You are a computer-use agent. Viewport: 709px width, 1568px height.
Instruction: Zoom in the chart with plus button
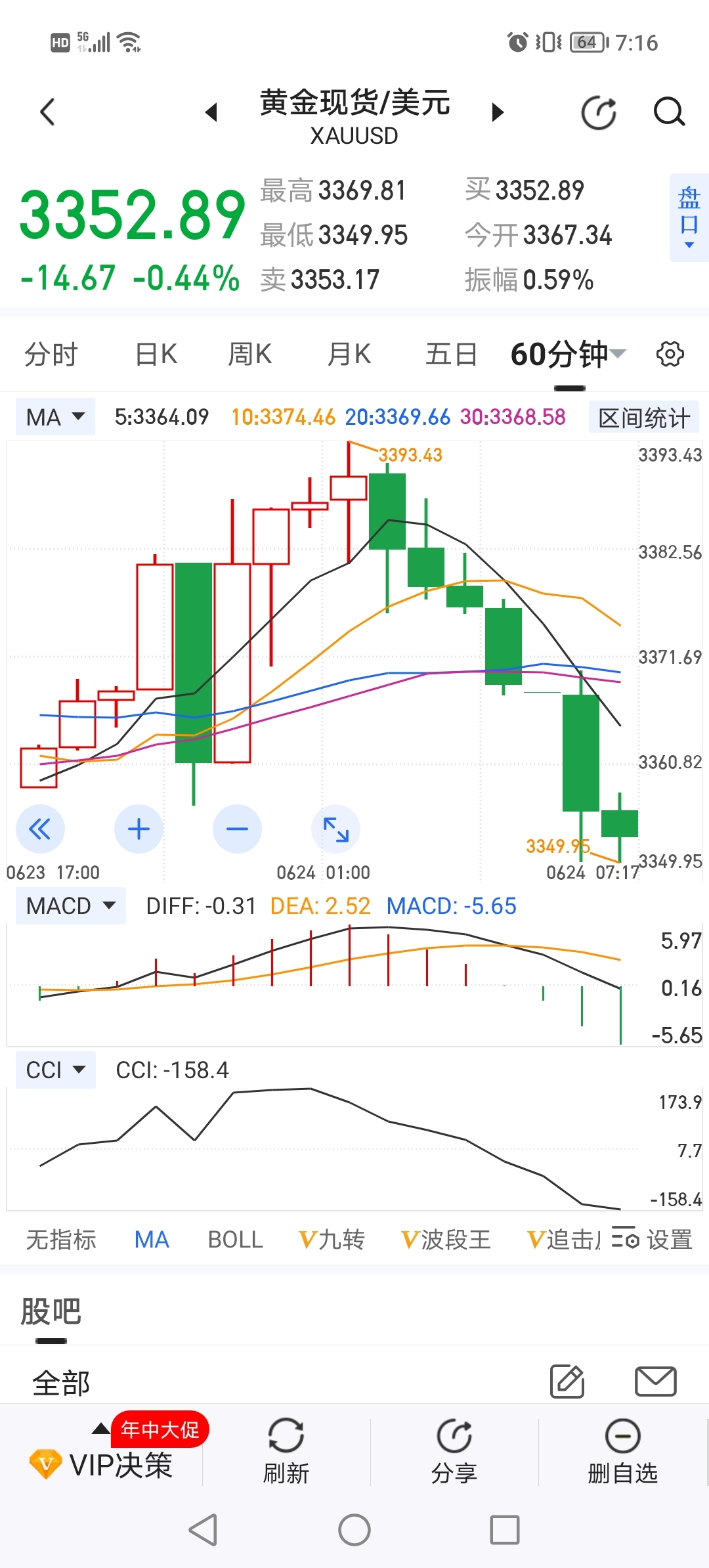point(139,829)
